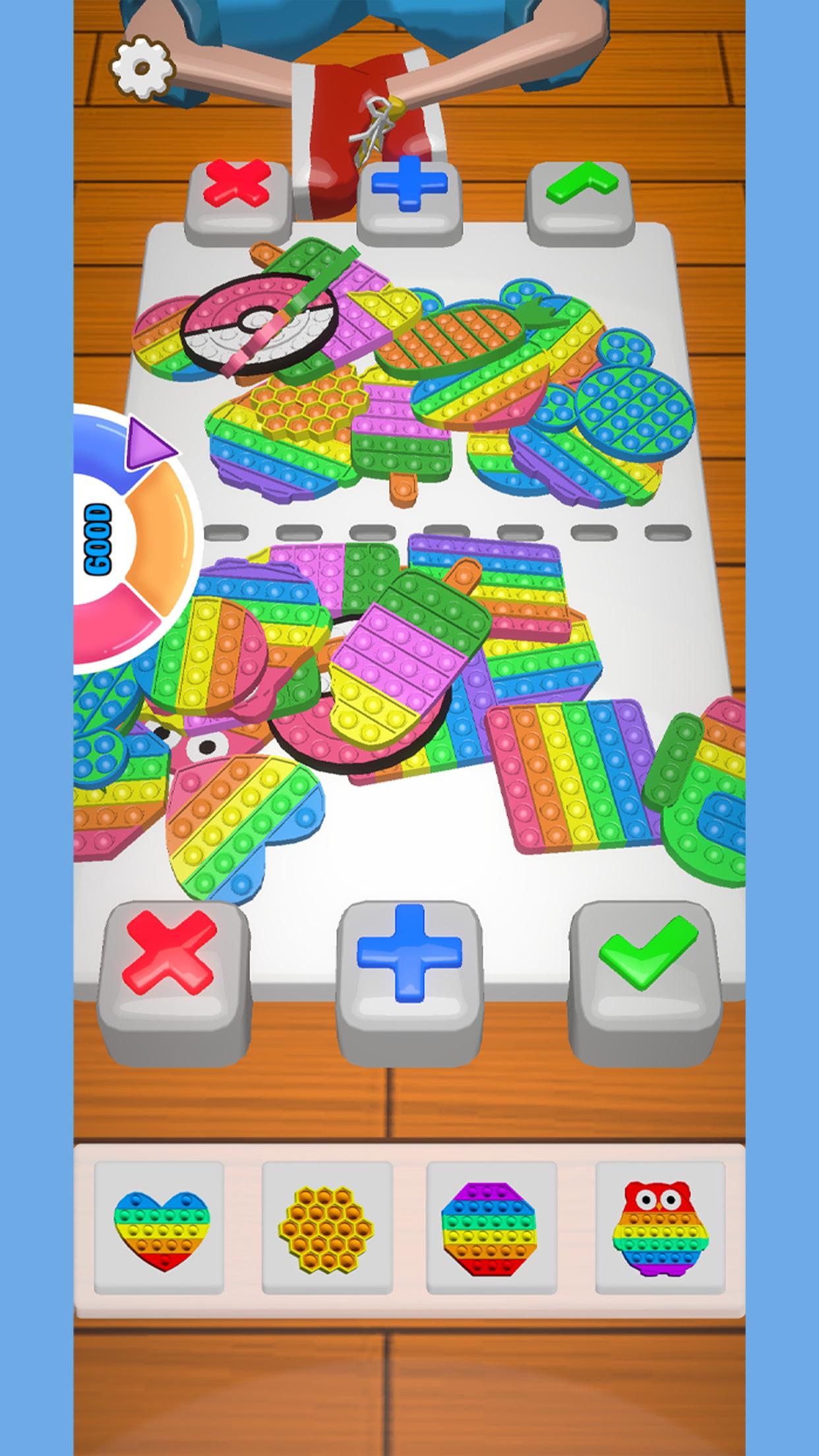
Task: Open the settings gear
Action: [x=142, y=67]
